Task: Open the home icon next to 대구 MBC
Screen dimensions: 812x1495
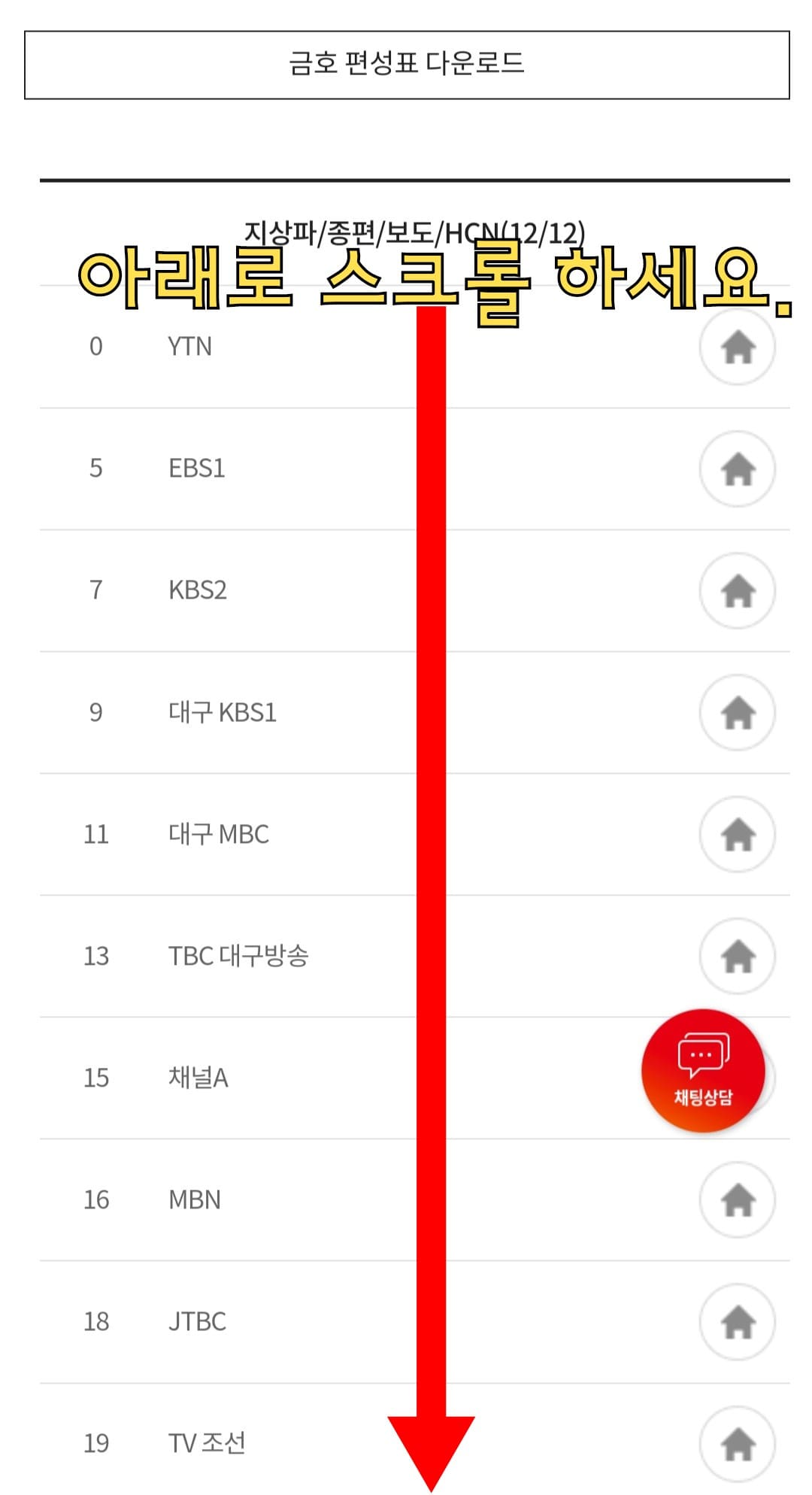Action: (x=738, y=834)
